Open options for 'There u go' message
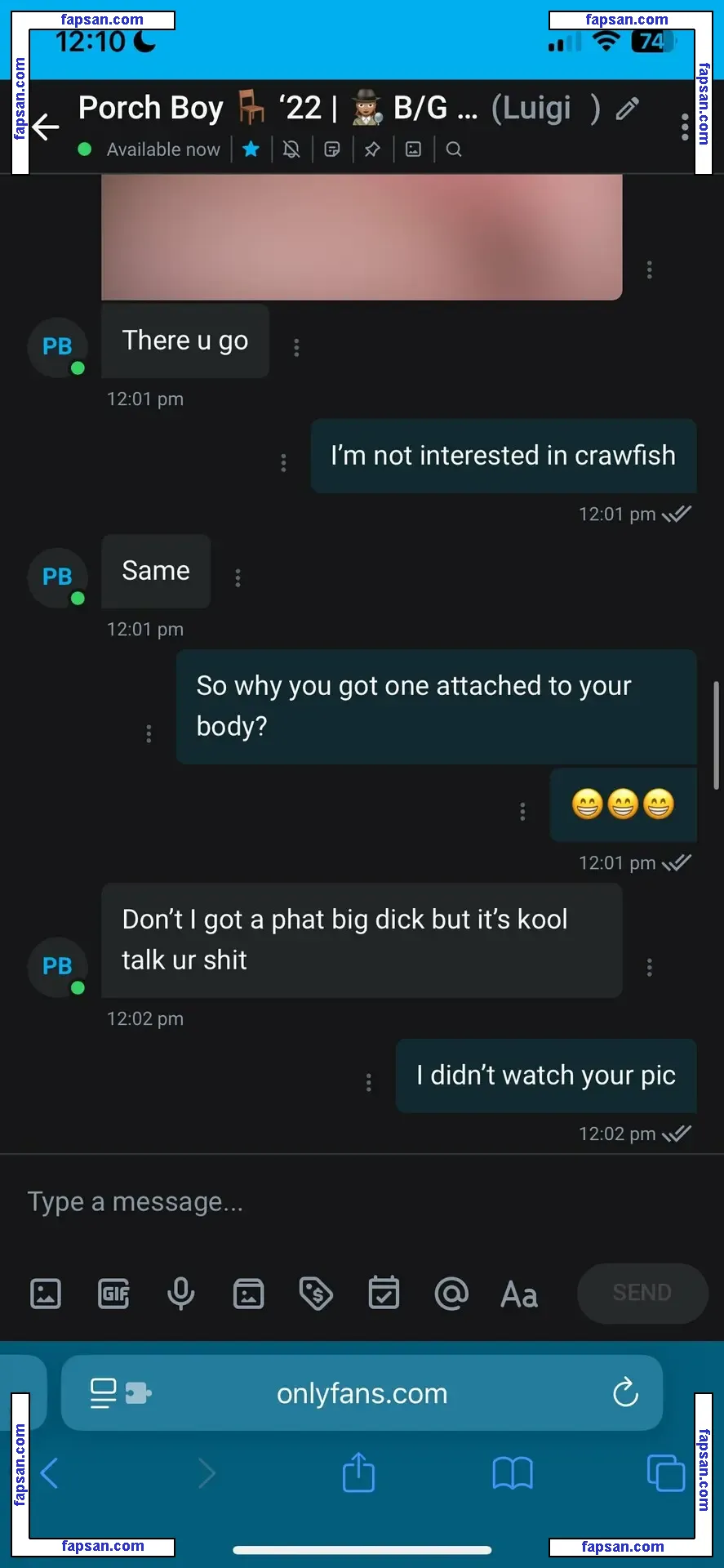This screenshot has width=724, height=1568. coord(296,348)
